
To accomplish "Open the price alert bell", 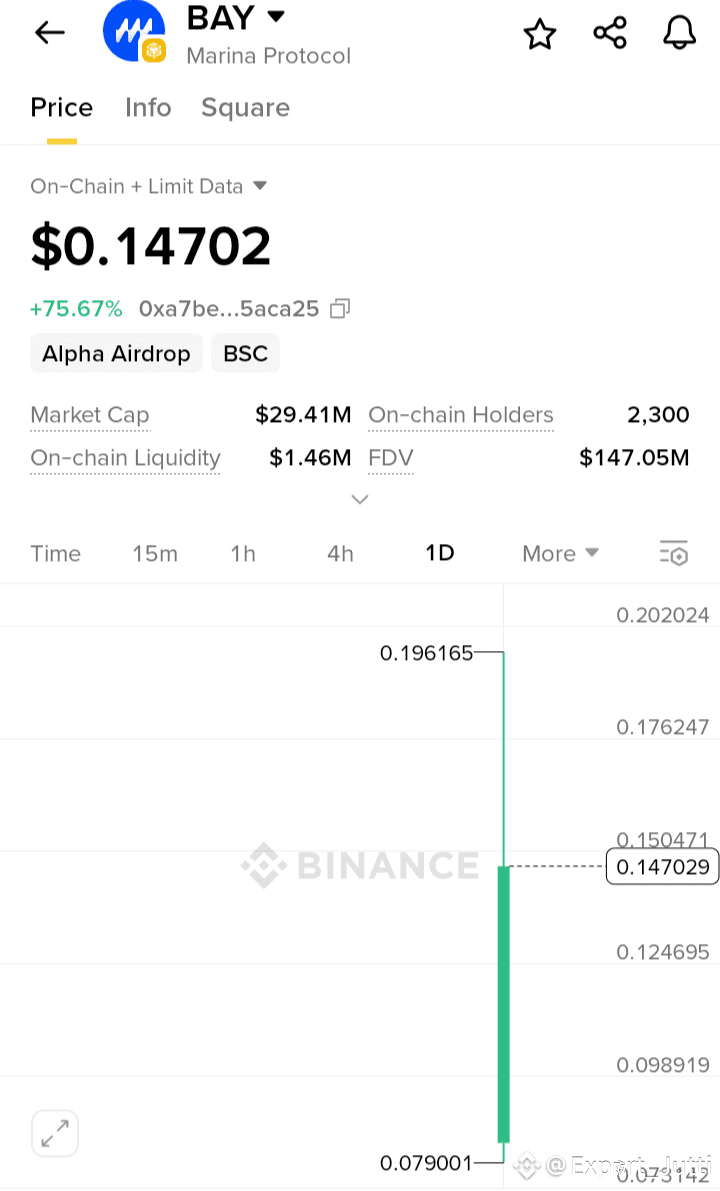I will [680, 33].
